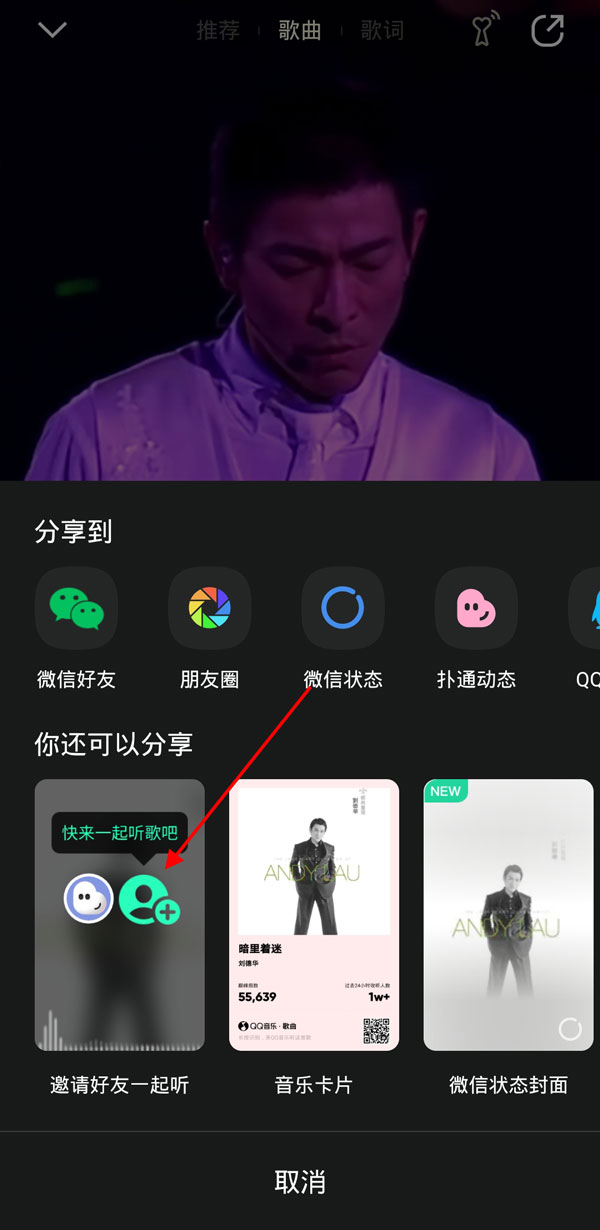Screen dimensions: 600x1230
Task: Open the audio casting device icon
Action: [485, 31]
